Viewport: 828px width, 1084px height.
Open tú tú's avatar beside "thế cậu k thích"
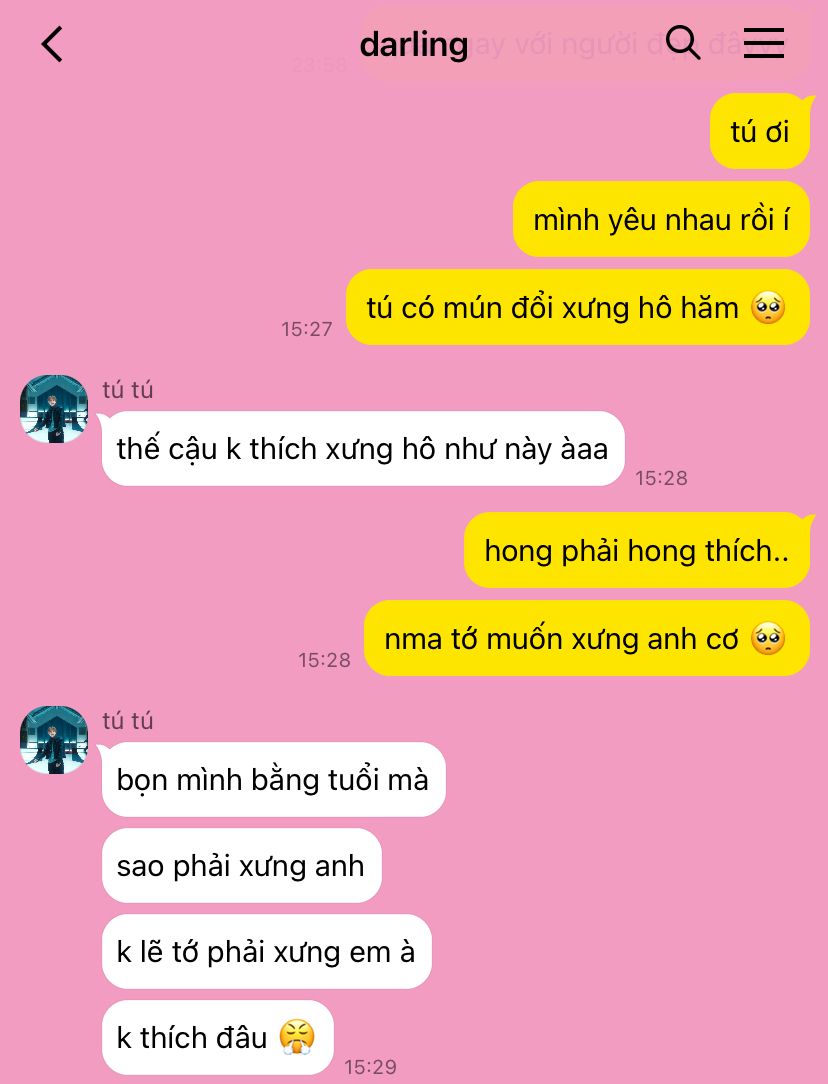tap(54, 409)
